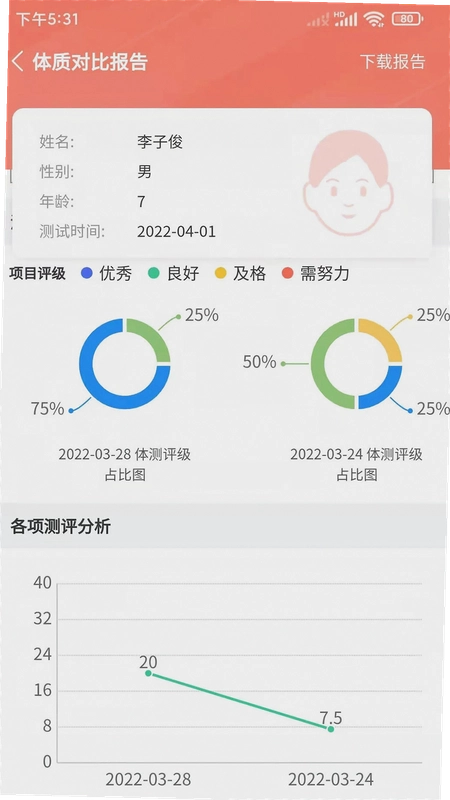Go back from 体质对比报告

[18, 61]
